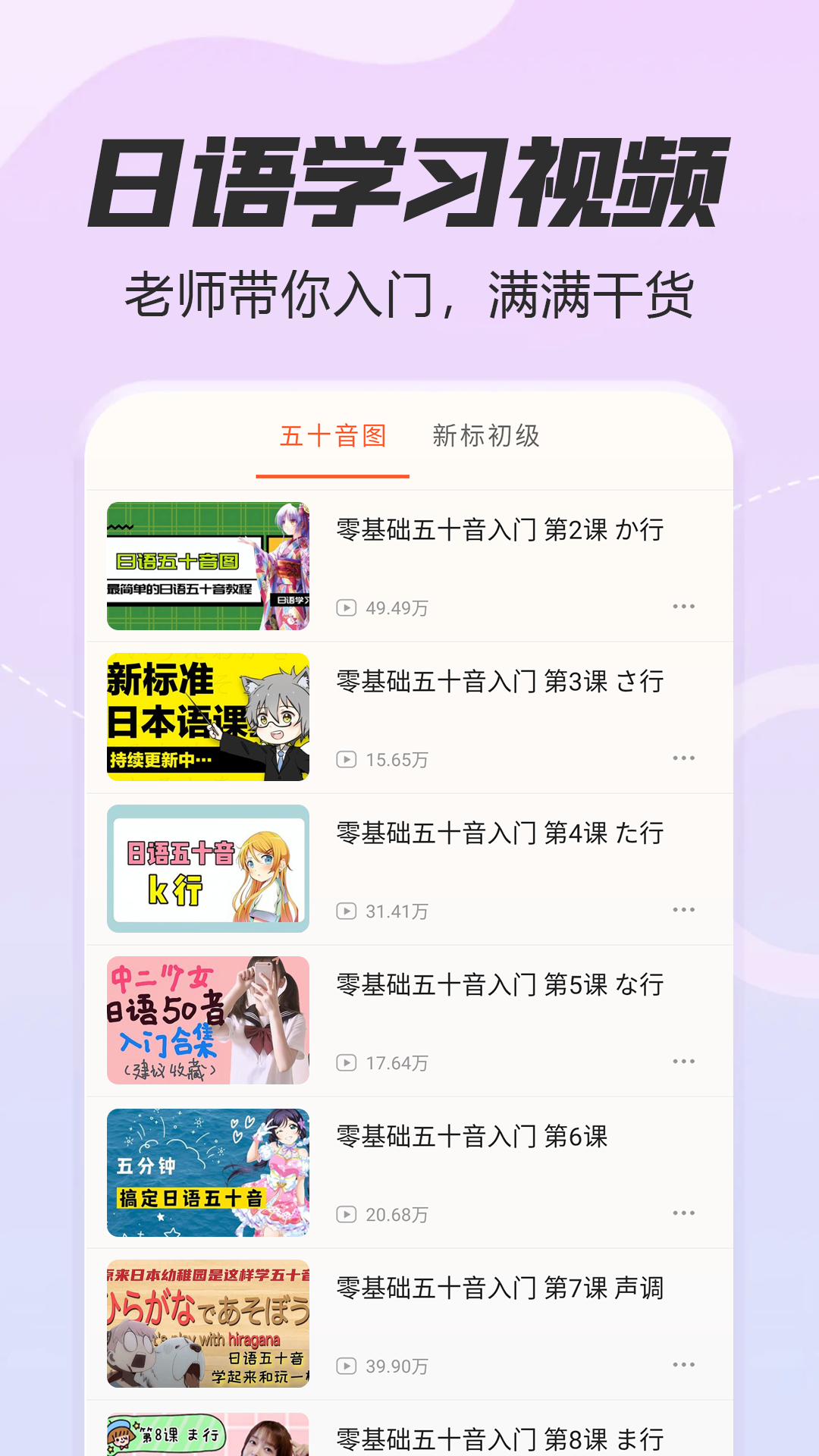Image resolution: width=819 pixels, height=1456 pixels.
Task: Open more options for lesson 7 声调 video
Action: [x=683, y=1366]
